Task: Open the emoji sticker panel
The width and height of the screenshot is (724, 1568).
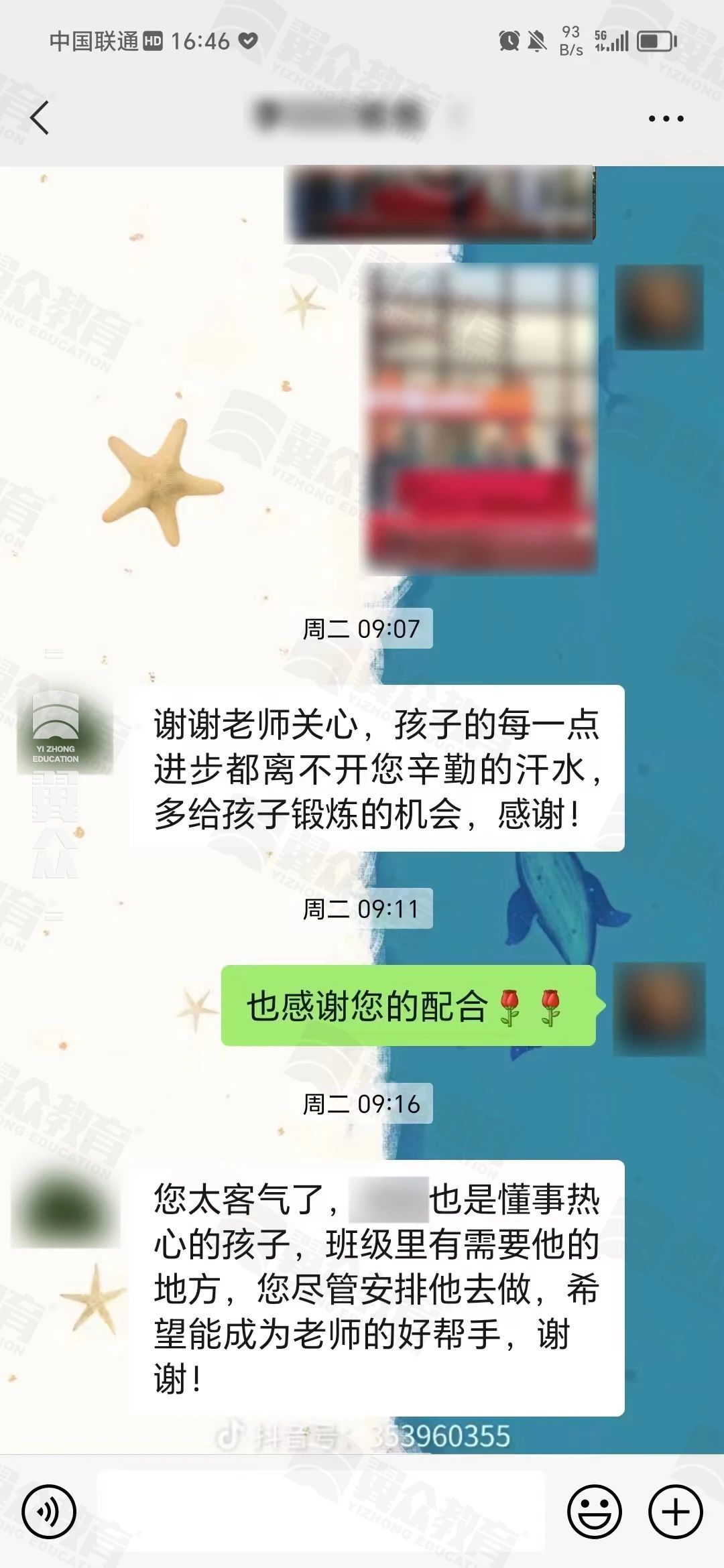Action: pos(595,1512)
